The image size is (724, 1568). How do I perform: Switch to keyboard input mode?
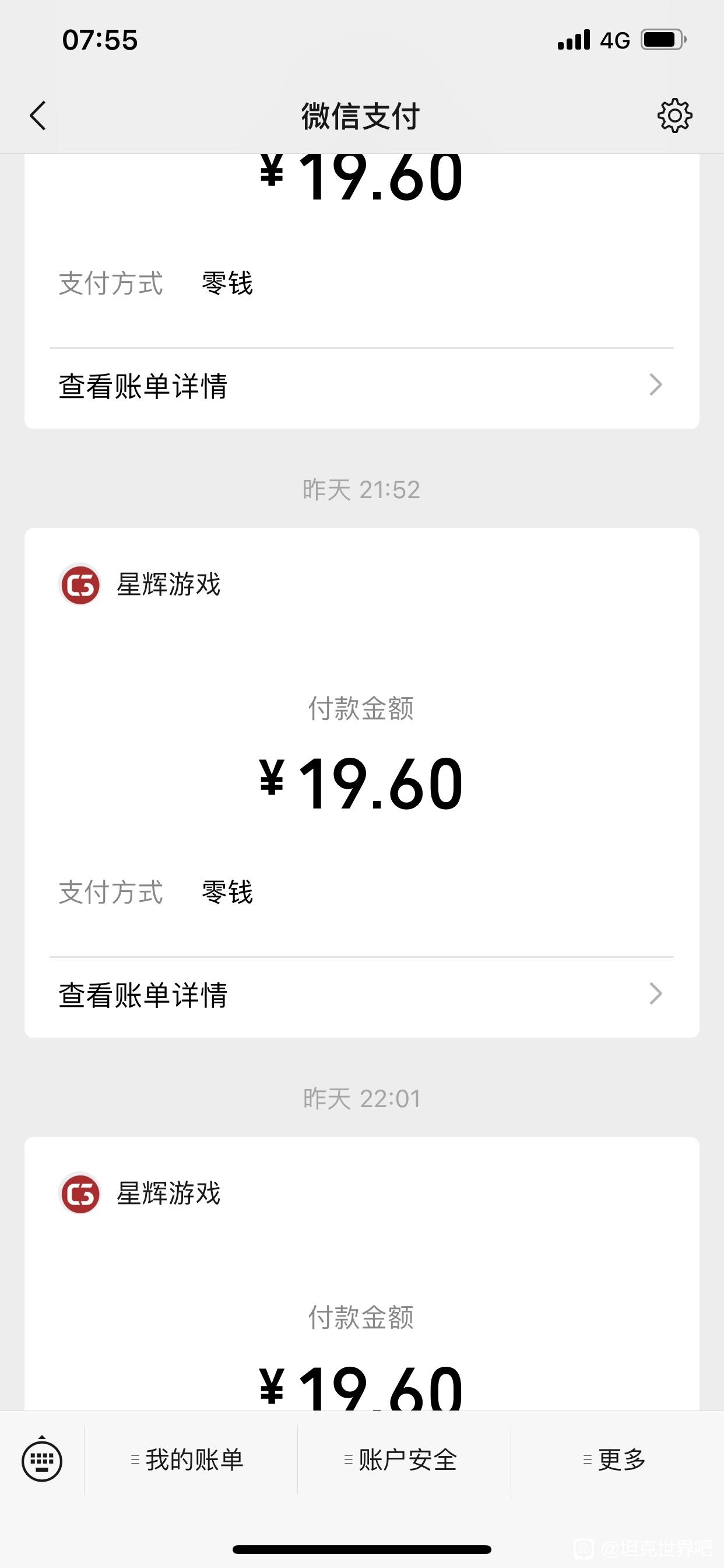pyautogui.click(x=42, y=1459)
